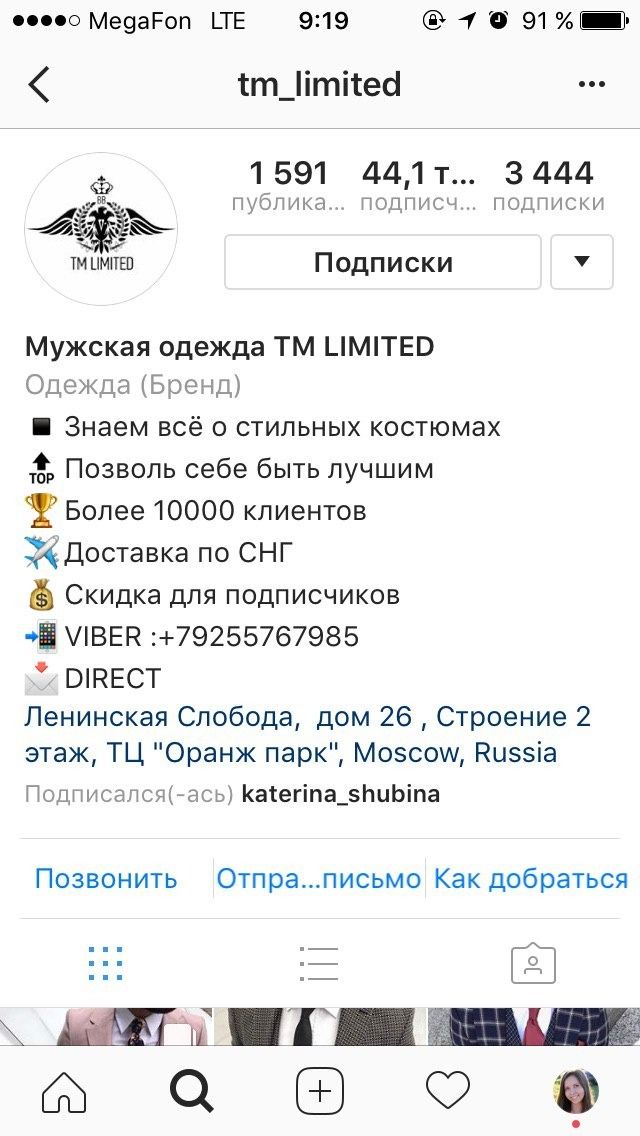This screenshot has height=1136, width=640.
Task: Open the activity heart tab
Action: click(x=448, y=1091)
